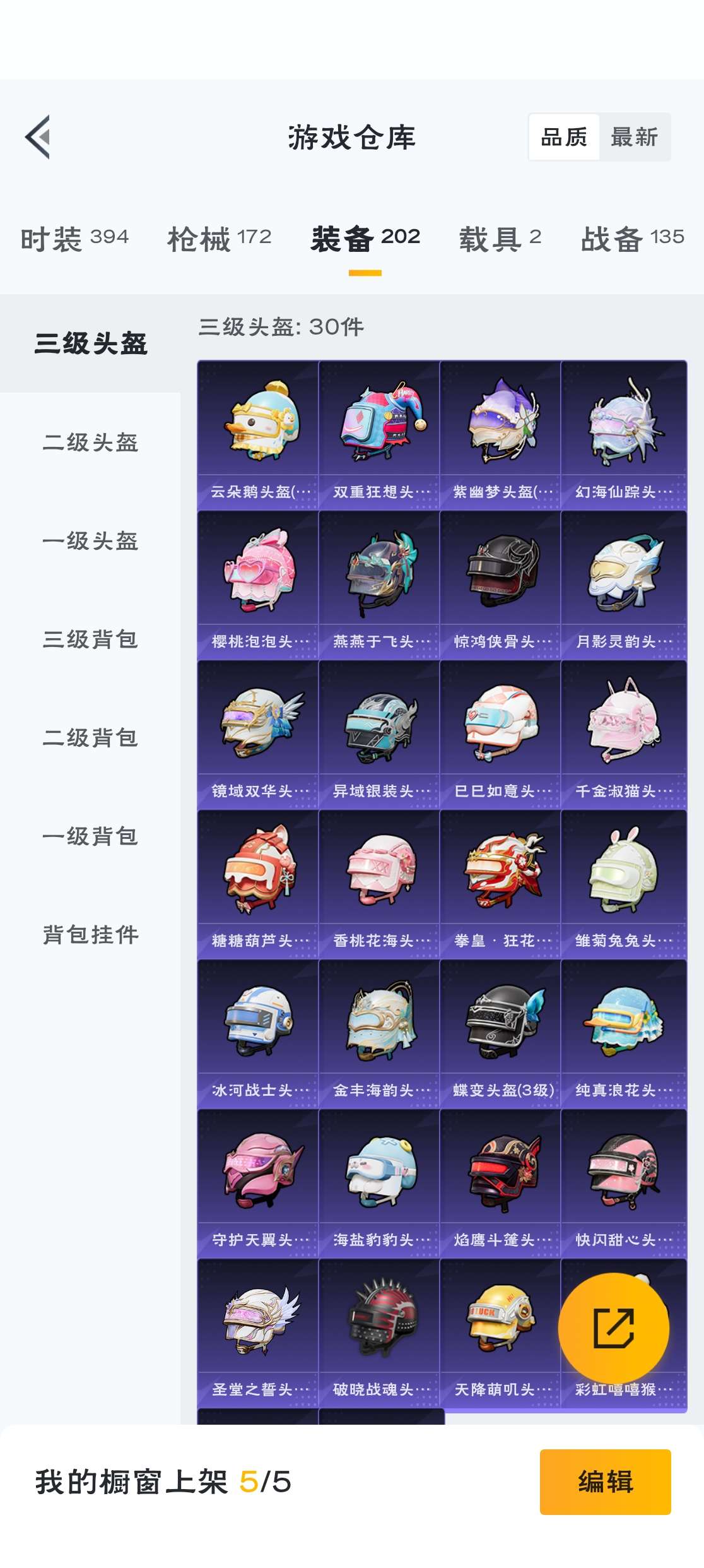Image resolution: width=704 pixels, height=1568 pixels.
Task: Select 二级头盔 in the side menu
Action: [90, 442]
